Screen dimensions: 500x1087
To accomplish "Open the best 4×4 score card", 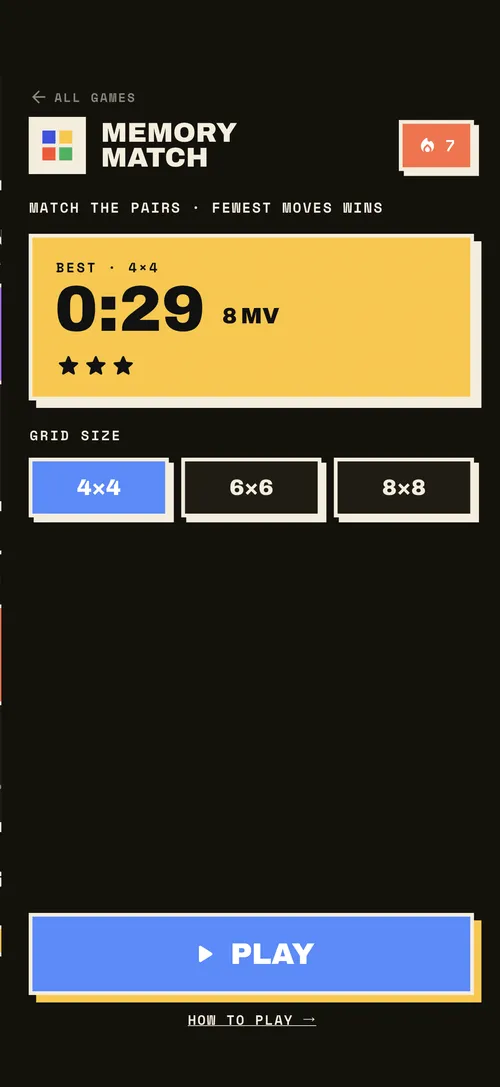I will pyautogui.click(x=252, y=318).
